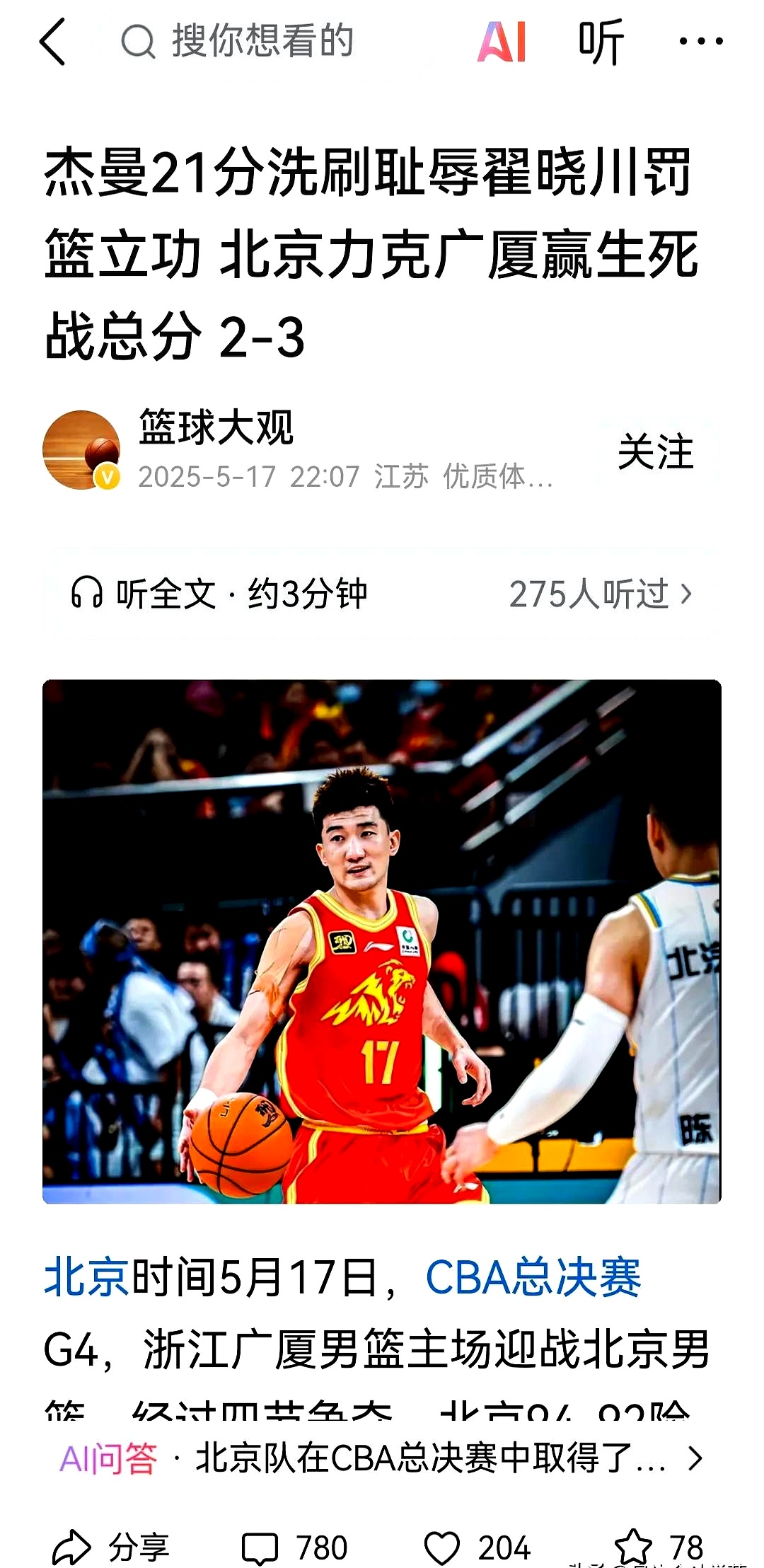The height and width of the screenshot is (1568, 764).
Task: Open the AI assistant icon
Action: pyautogui.click(x=502, y=42)
